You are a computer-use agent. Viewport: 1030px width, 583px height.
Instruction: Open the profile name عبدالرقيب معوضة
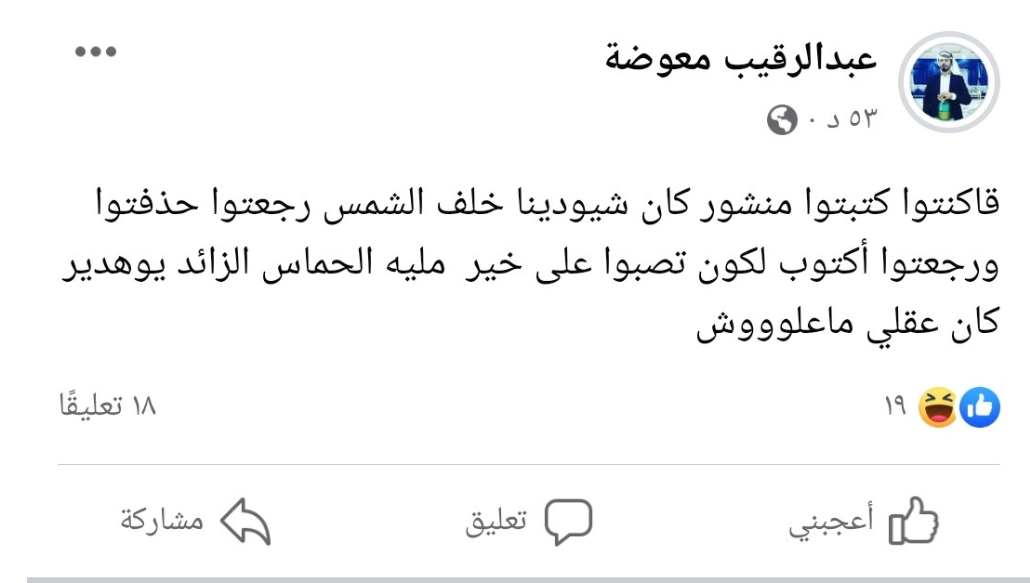click(x=741, y=60)
